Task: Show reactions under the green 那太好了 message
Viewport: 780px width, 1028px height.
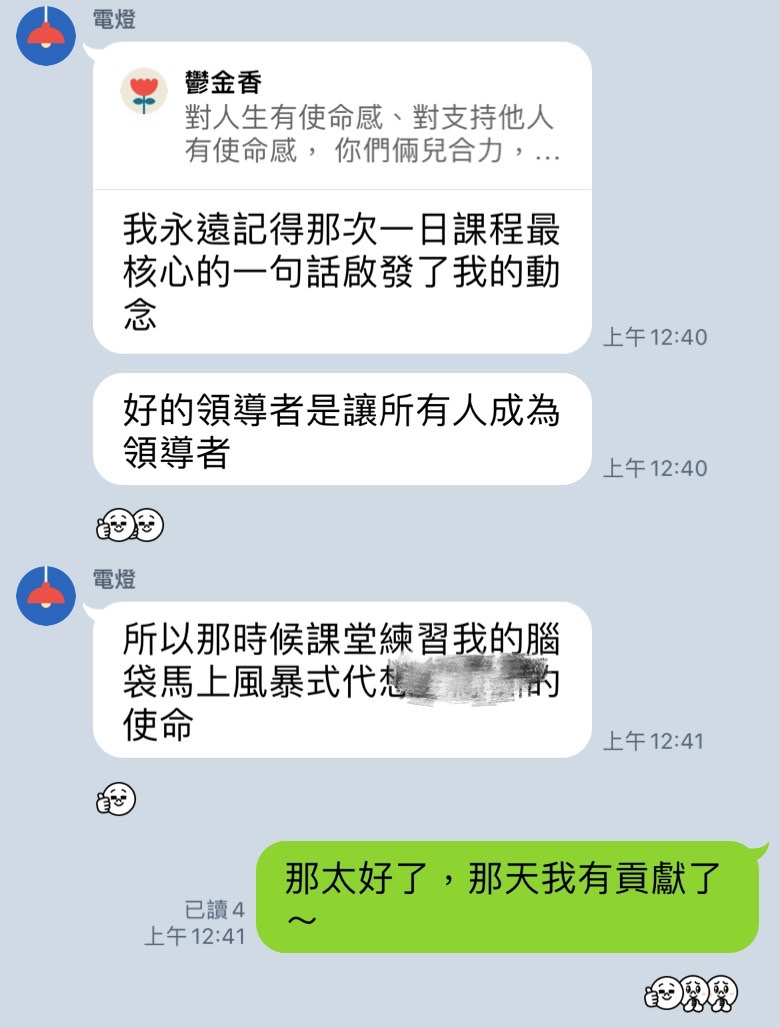Action: pyautogui.click(x=691, y=993)
